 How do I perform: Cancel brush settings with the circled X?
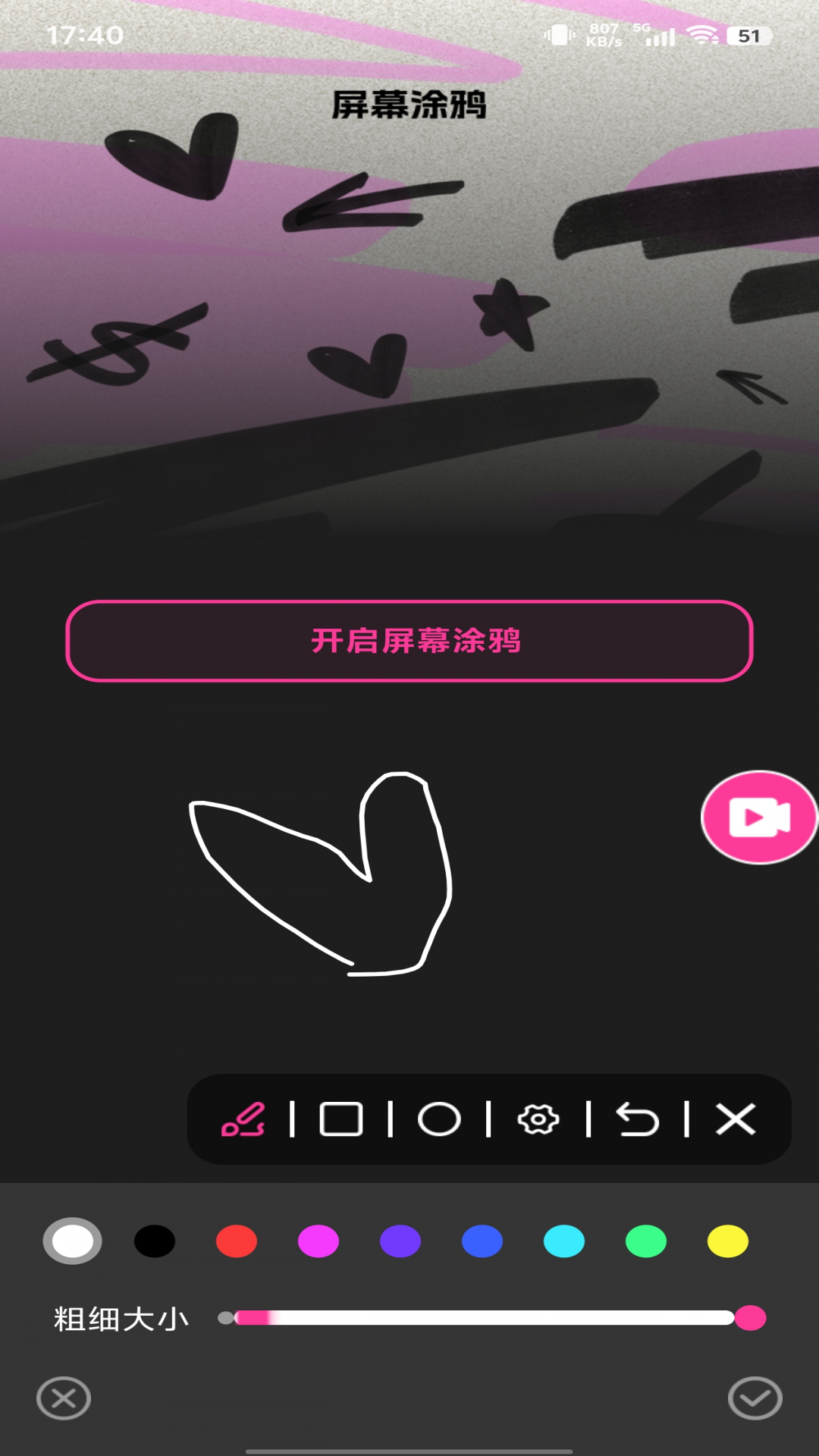point(64,1398)
